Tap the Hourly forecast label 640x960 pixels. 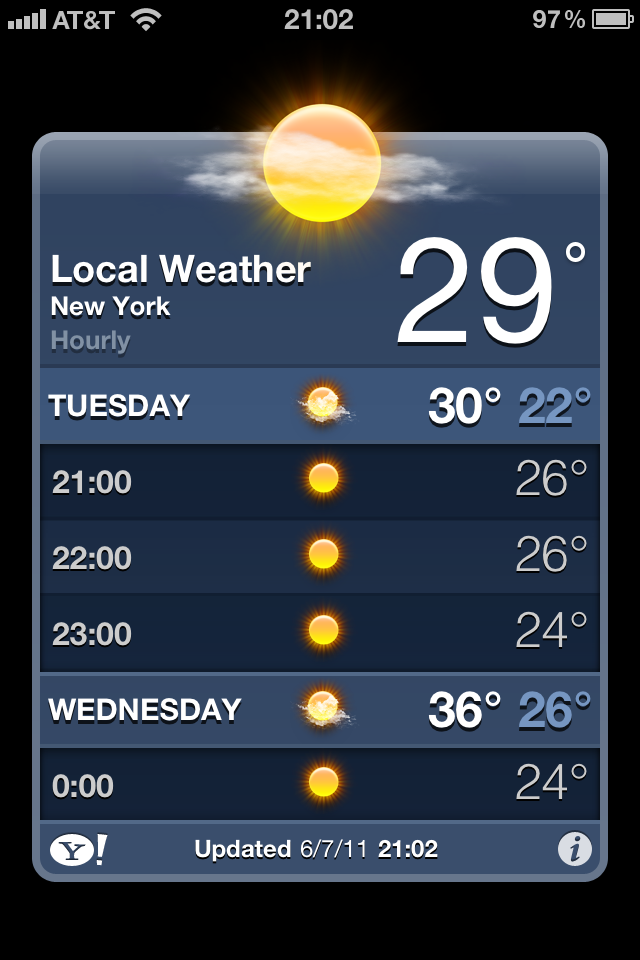click(x=91, y=341)
